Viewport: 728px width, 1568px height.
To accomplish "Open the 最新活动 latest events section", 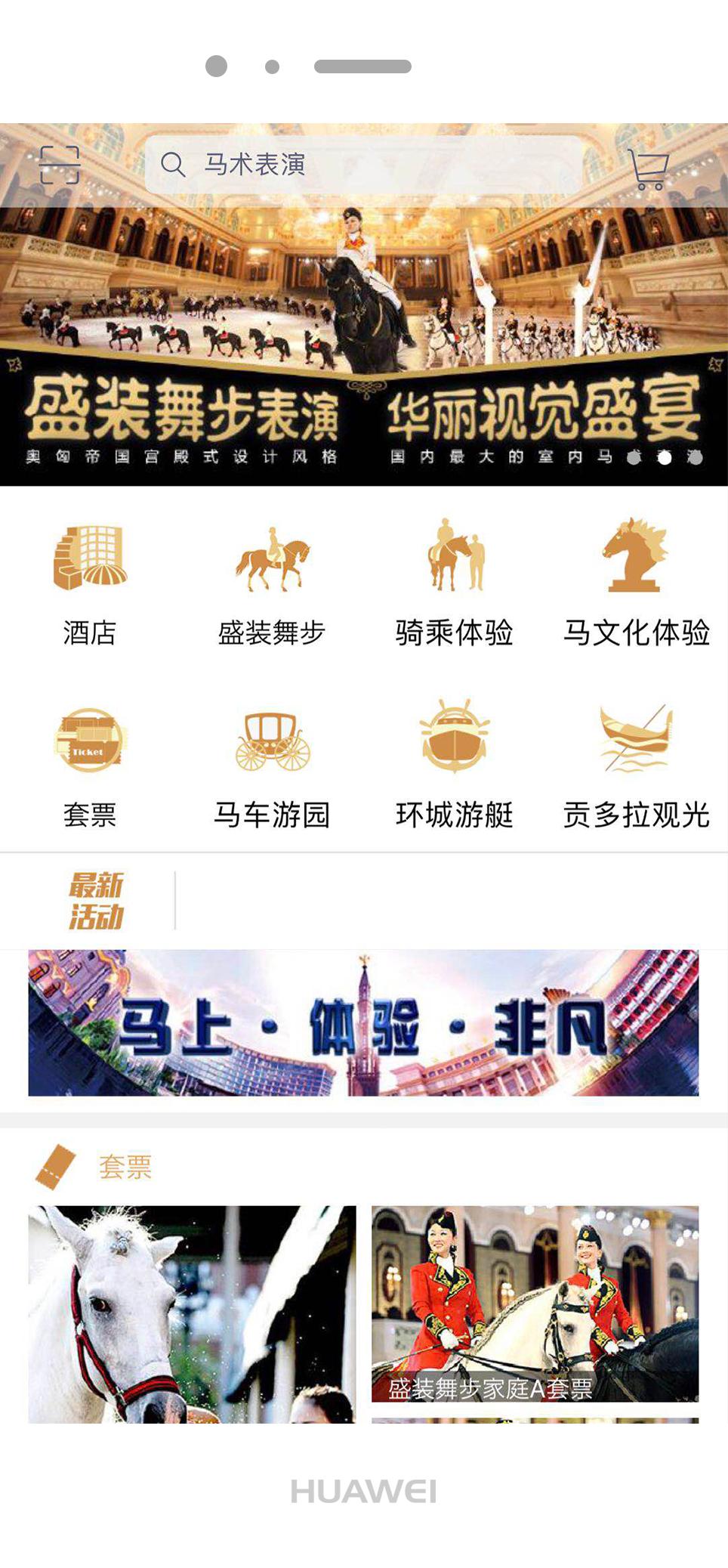I will click(x=97, y=900).
